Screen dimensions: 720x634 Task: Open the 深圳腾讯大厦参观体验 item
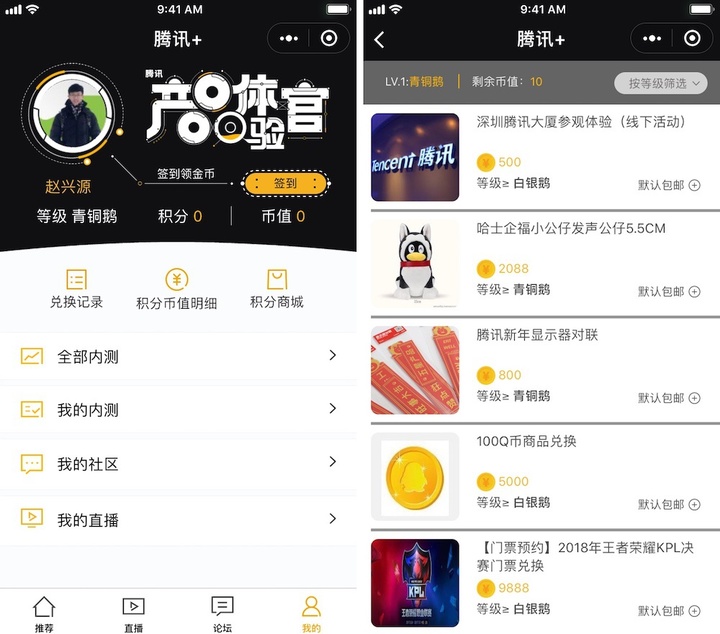point(540,157)
